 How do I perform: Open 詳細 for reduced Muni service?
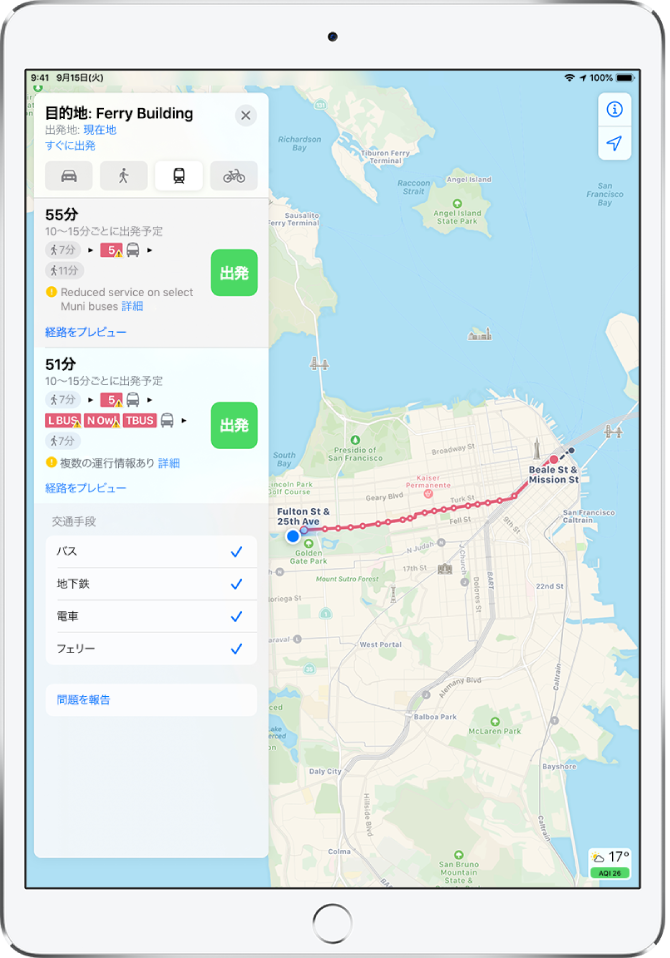coord(132,306)
